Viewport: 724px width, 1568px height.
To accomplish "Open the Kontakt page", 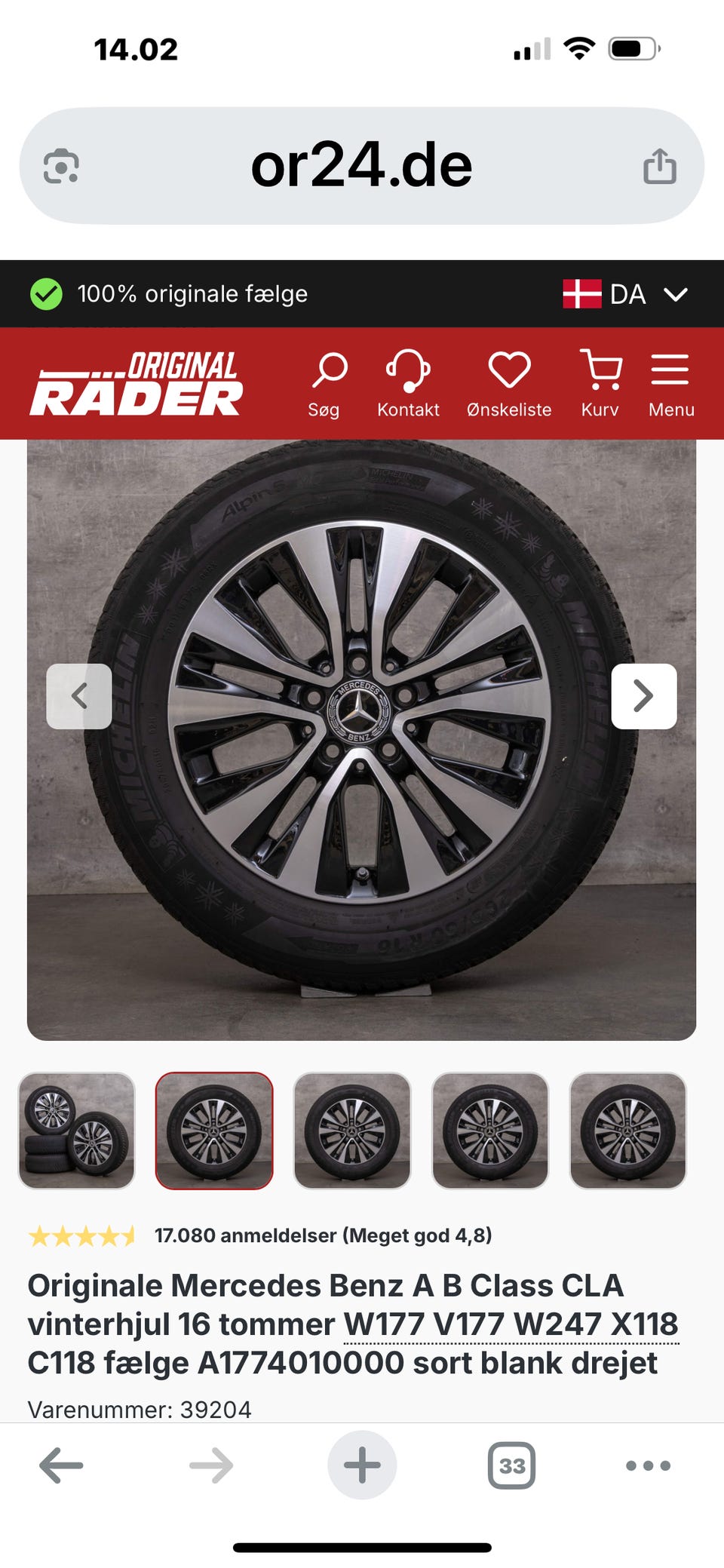I will point(408,384).
